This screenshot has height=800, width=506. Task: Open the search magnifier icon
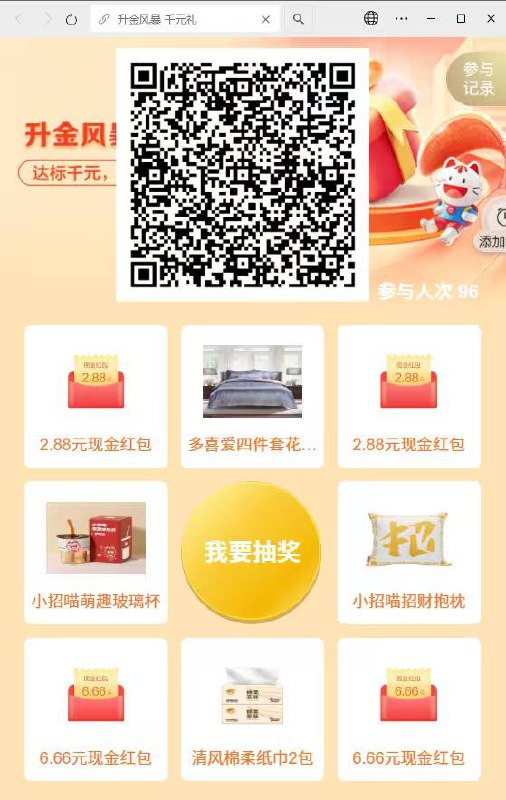tap(298, 19)
